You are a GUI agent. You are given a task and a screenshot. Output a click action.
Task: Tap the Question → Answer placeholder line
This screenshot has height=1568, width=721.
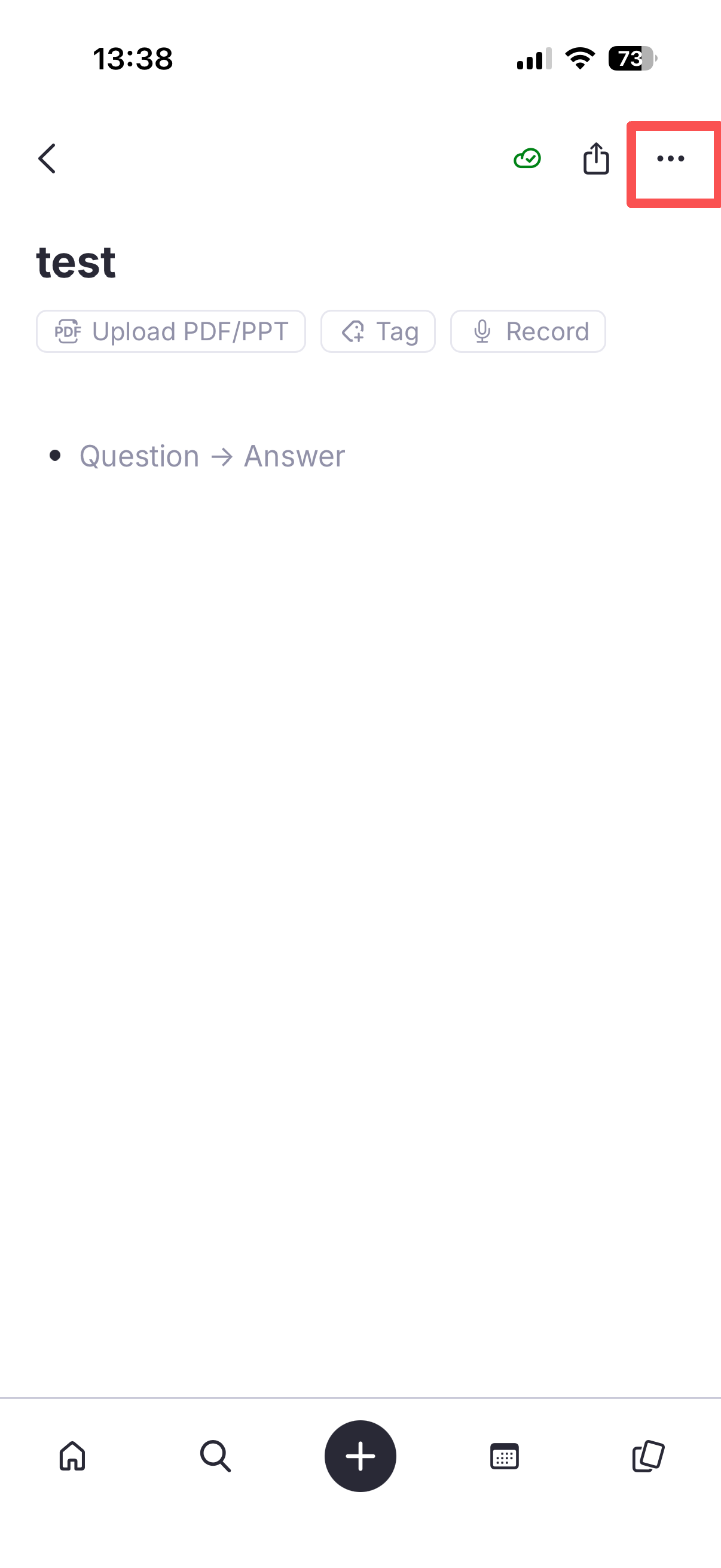pyautogui.click(x=212, y=456)
